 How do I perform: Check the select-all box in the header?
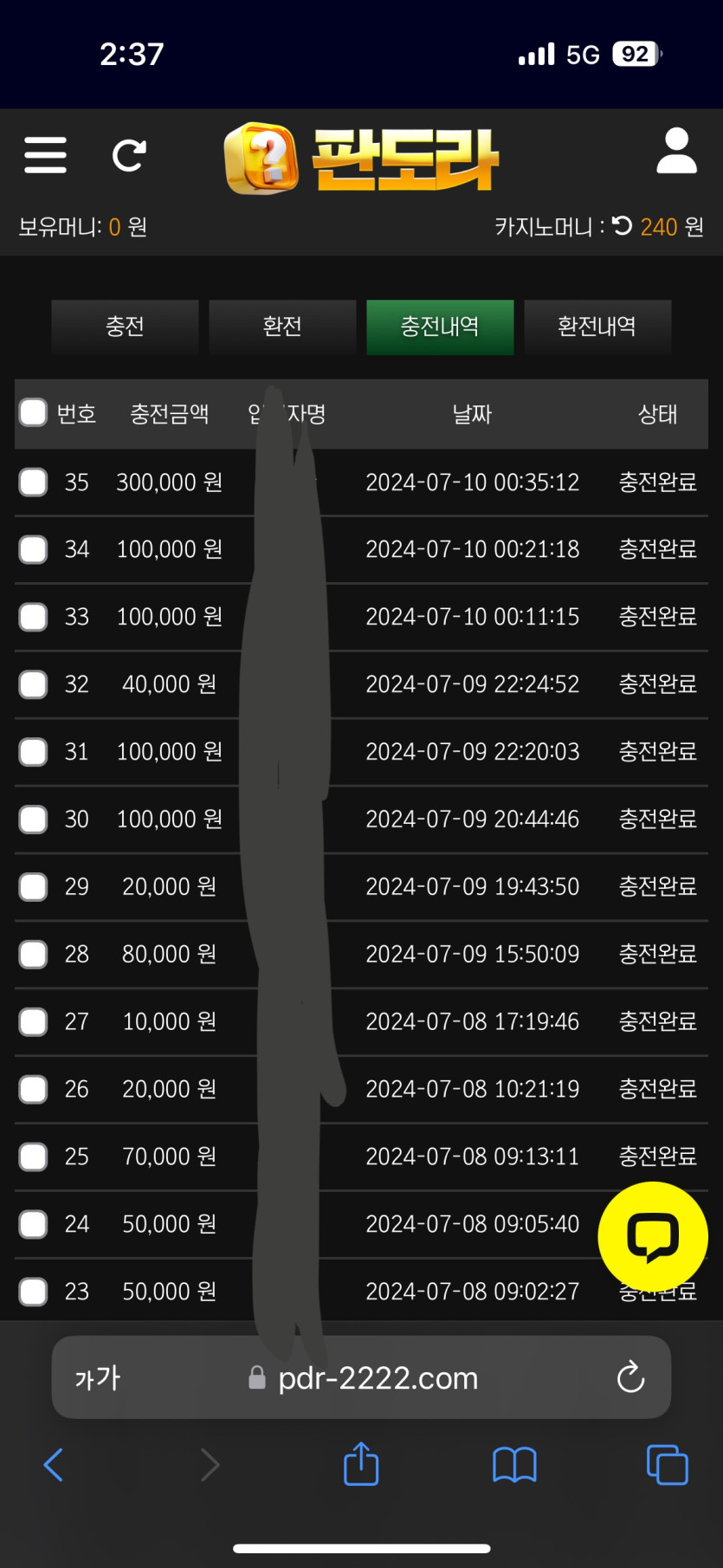(33, 412)
